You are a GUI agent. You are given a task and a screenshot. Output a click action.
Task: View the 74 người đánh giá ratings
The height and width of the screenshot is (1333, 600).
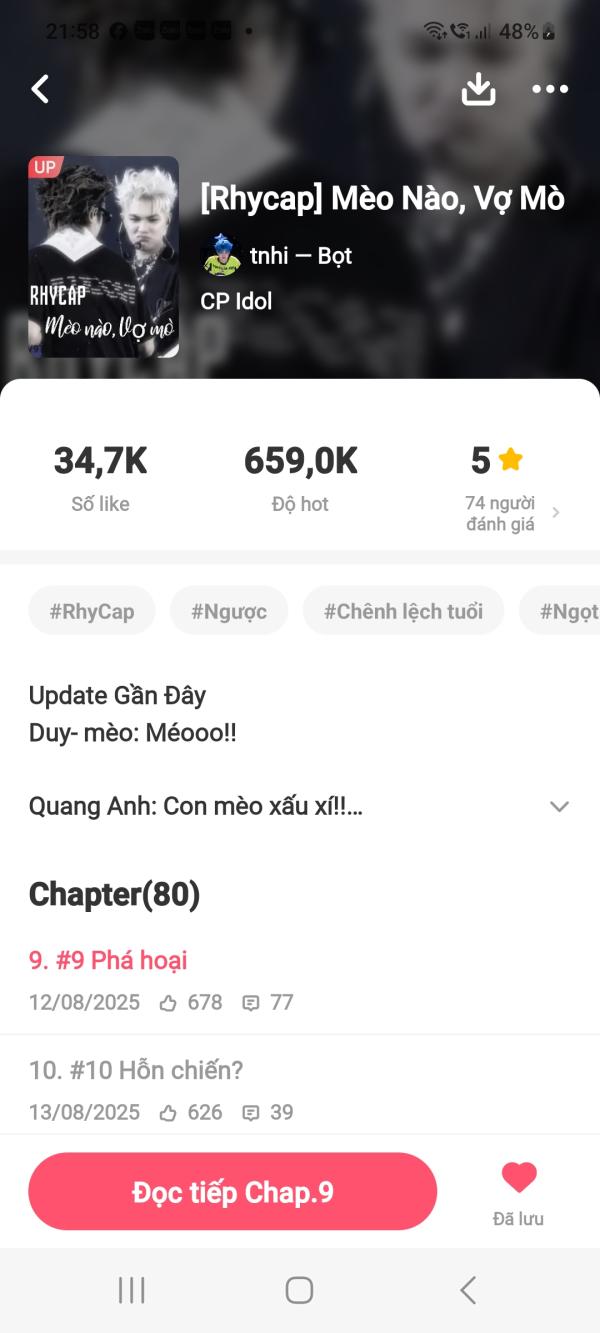(x=510, y=513)
